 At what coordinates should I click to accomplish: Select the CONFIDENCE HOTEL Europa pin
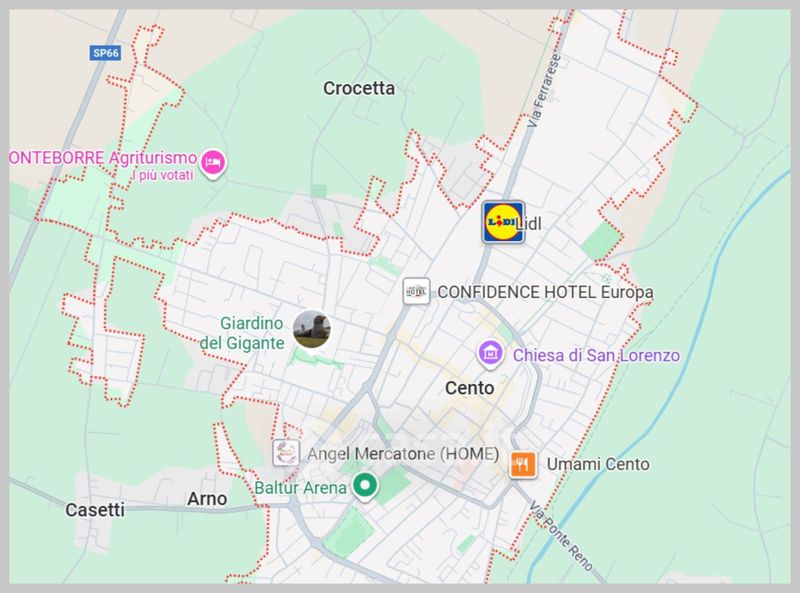[416, 291]
